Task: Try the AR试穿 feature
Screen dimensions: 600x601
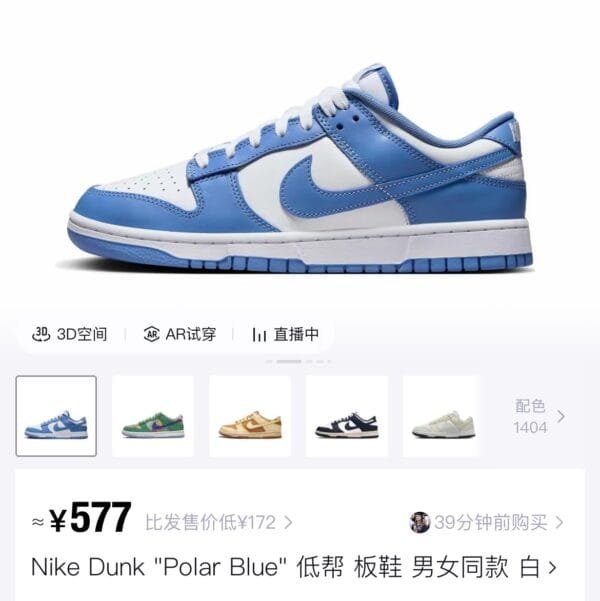Action: tap(180, 334)
